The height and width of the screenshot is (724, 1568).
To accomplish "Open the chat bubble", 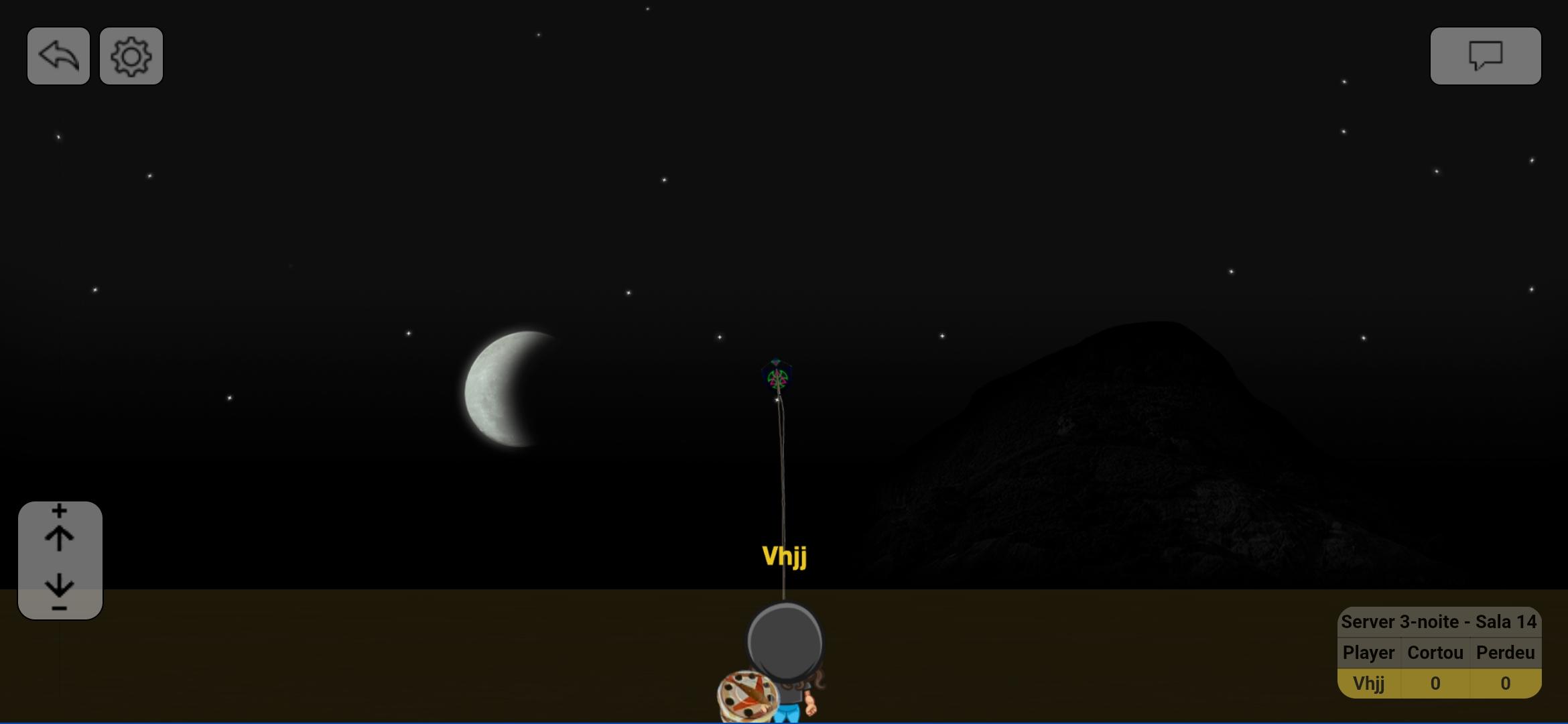I will [x=1485, y=56].
